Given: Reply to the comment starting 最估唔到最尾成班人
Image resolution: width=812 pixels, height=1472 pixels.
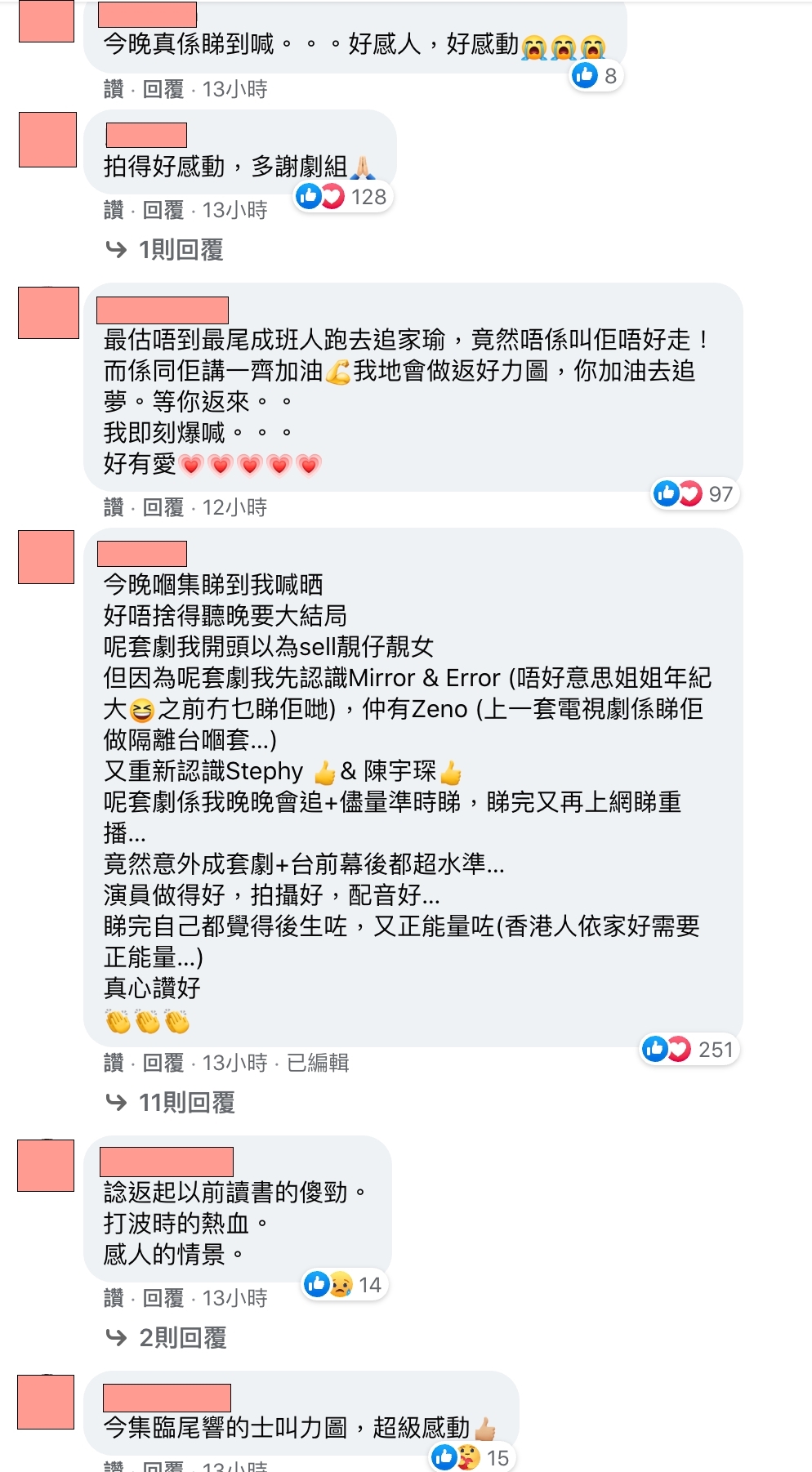Looking at the screenshot, I should point(163,507).
